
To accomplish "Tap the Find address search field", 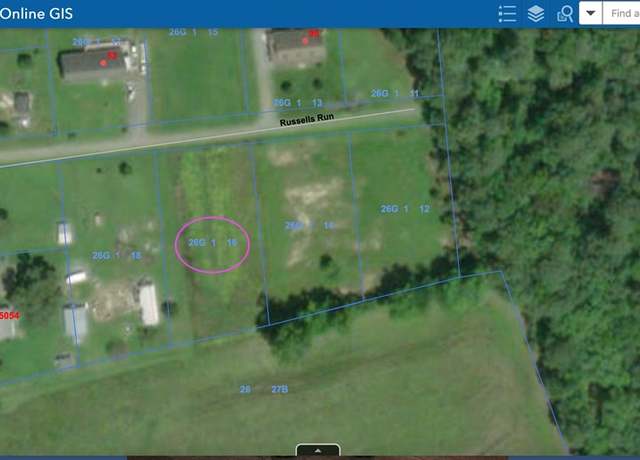I will point(623,14).
